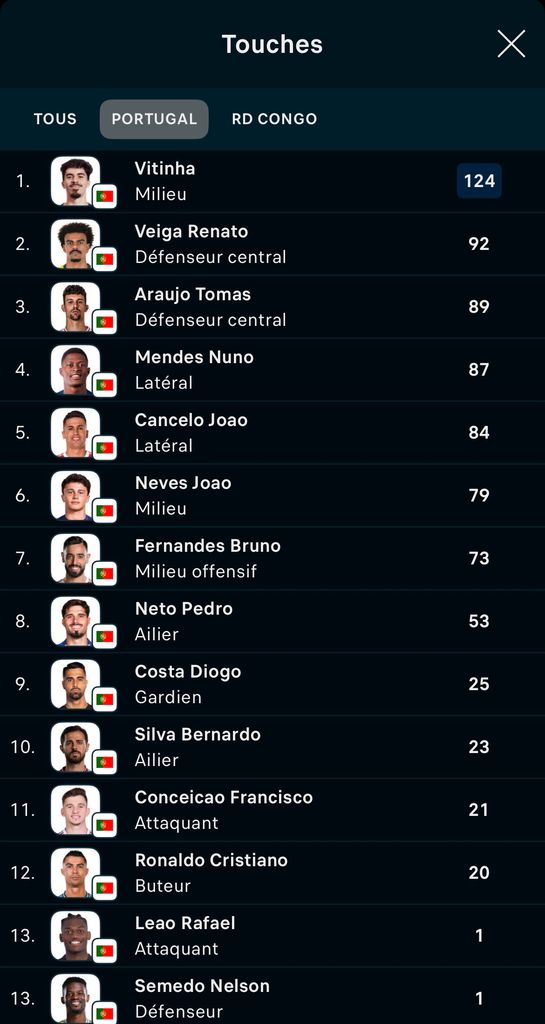Close the Touches panel
This screenshot has height=1024, width=545.
pos(511,44)
